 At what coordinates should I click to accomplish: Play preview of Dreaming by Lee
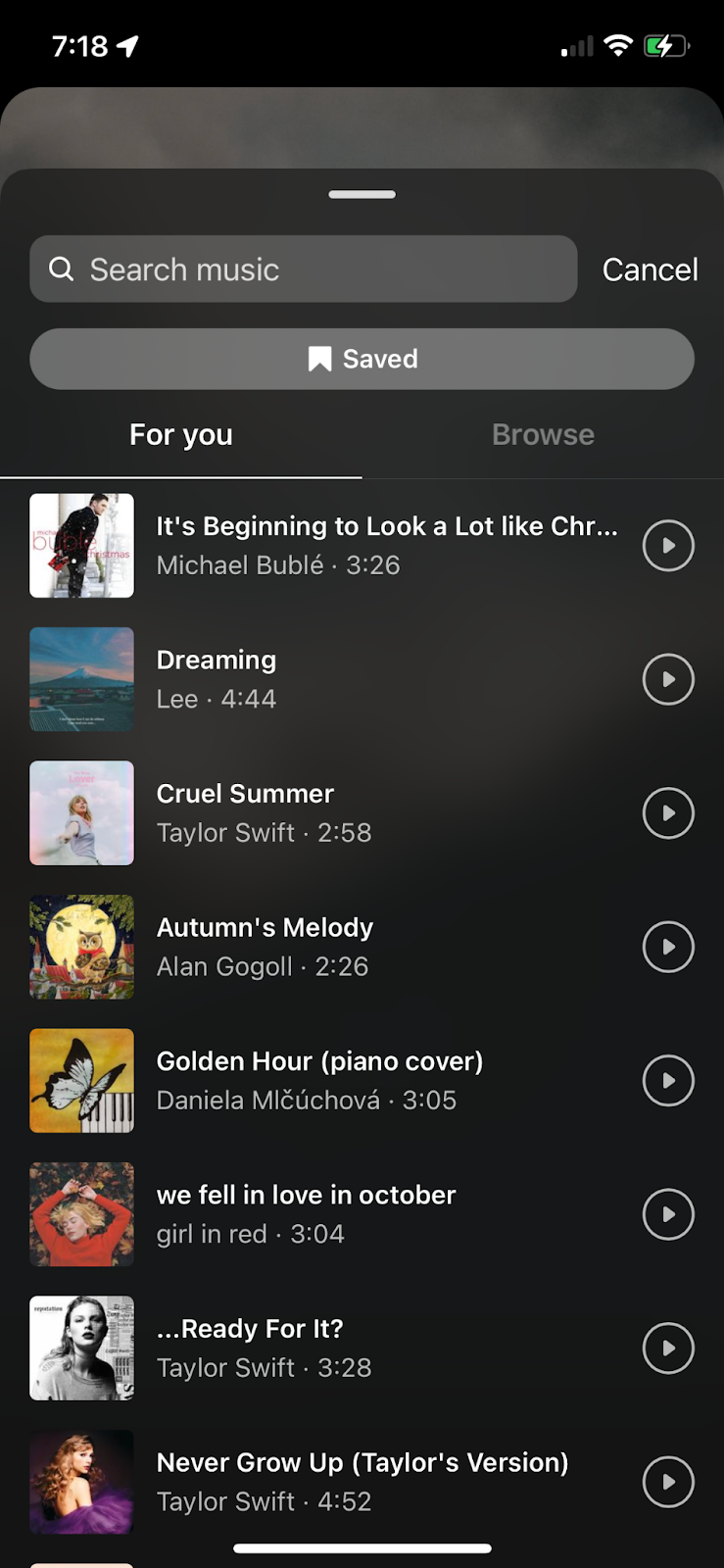[668, 679]
